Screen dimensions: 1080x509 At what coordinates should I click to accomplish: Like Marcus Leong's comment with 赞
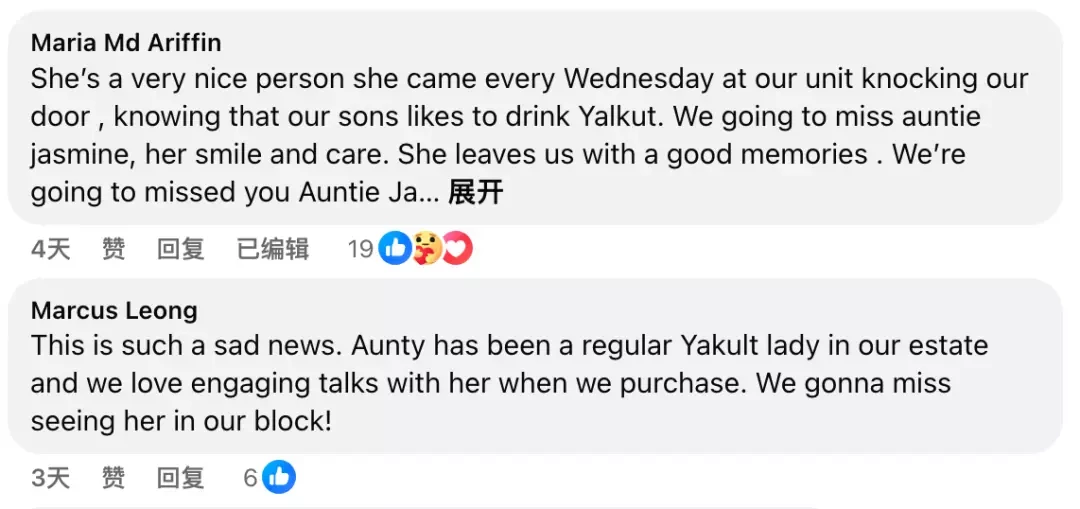pyautogui.click(x=113, y=478)
